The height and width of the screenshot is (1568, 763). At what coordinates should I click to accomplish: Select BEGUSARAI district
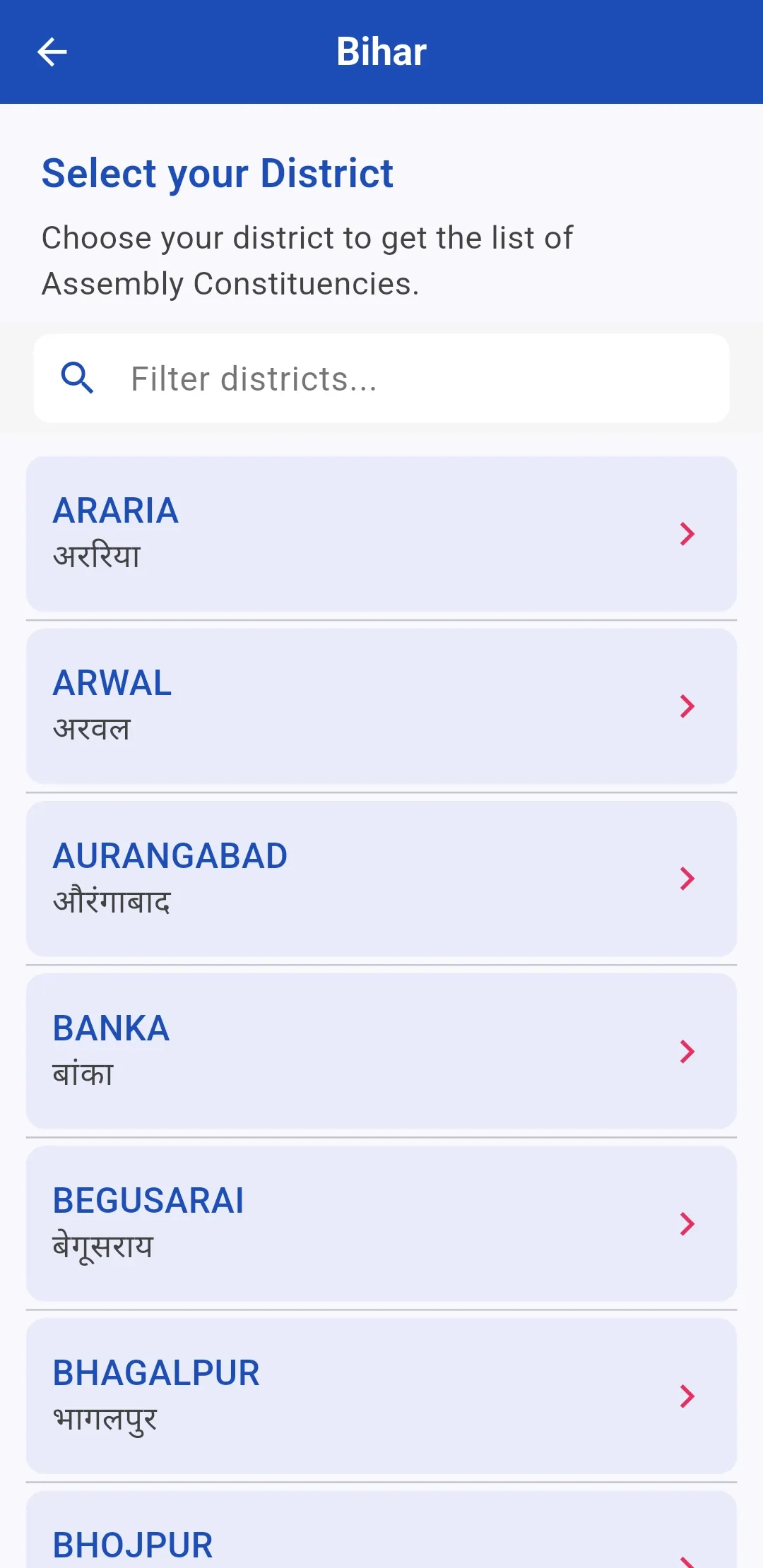tap(381, 1223)
